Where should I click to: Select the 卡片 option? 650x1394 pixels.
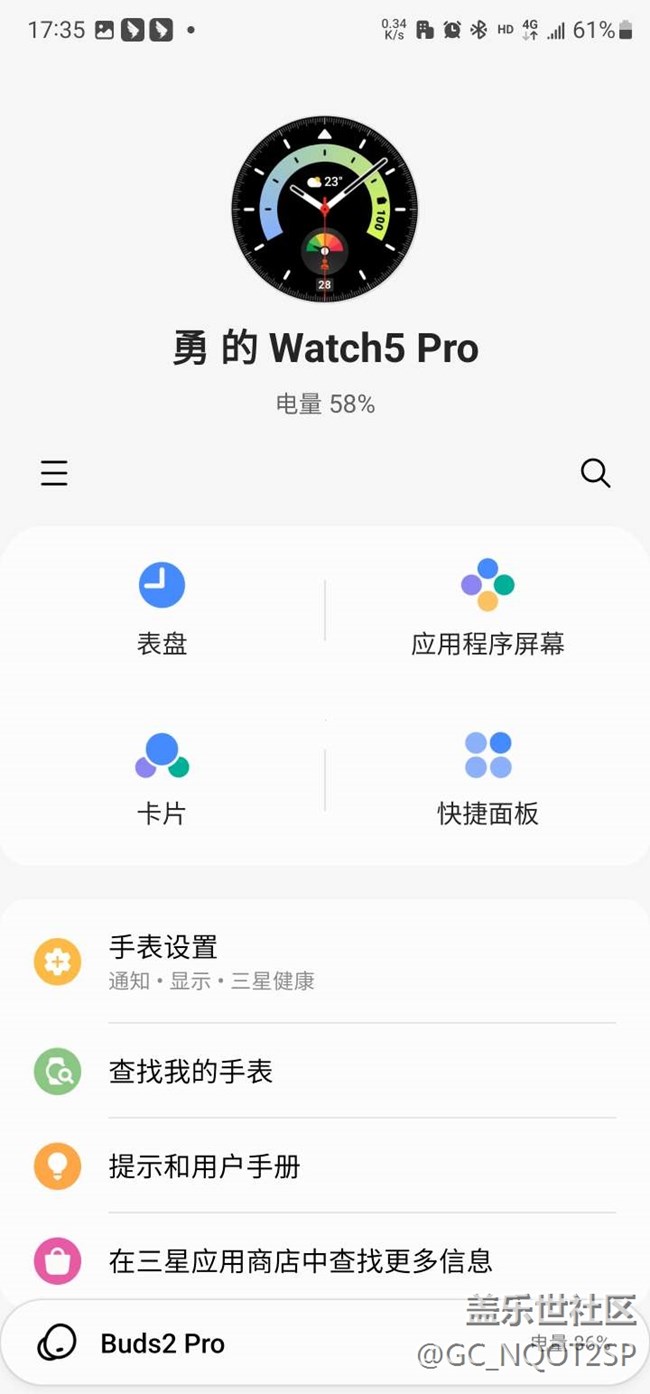point(162,778)
